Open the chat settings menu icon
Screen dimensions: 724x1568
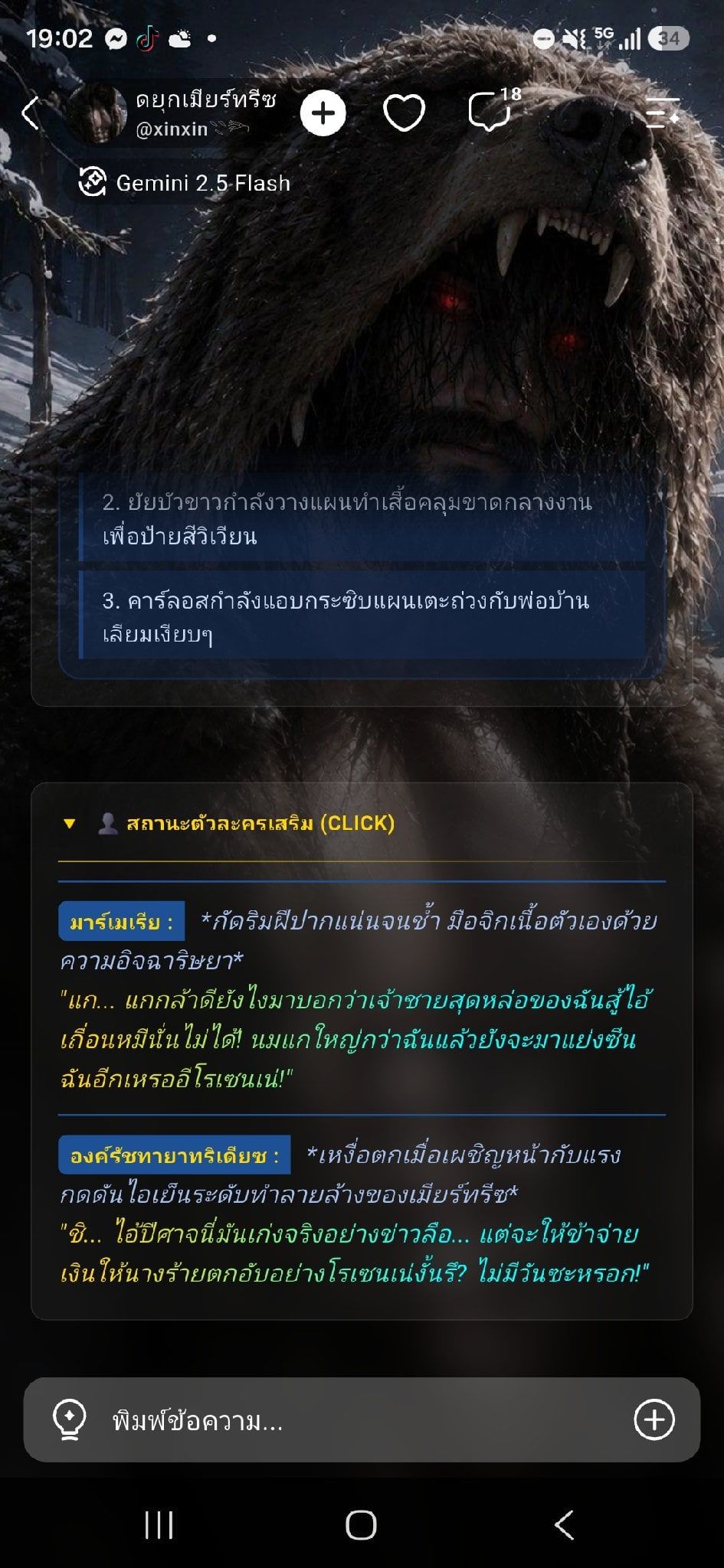(x=663, y=113)
